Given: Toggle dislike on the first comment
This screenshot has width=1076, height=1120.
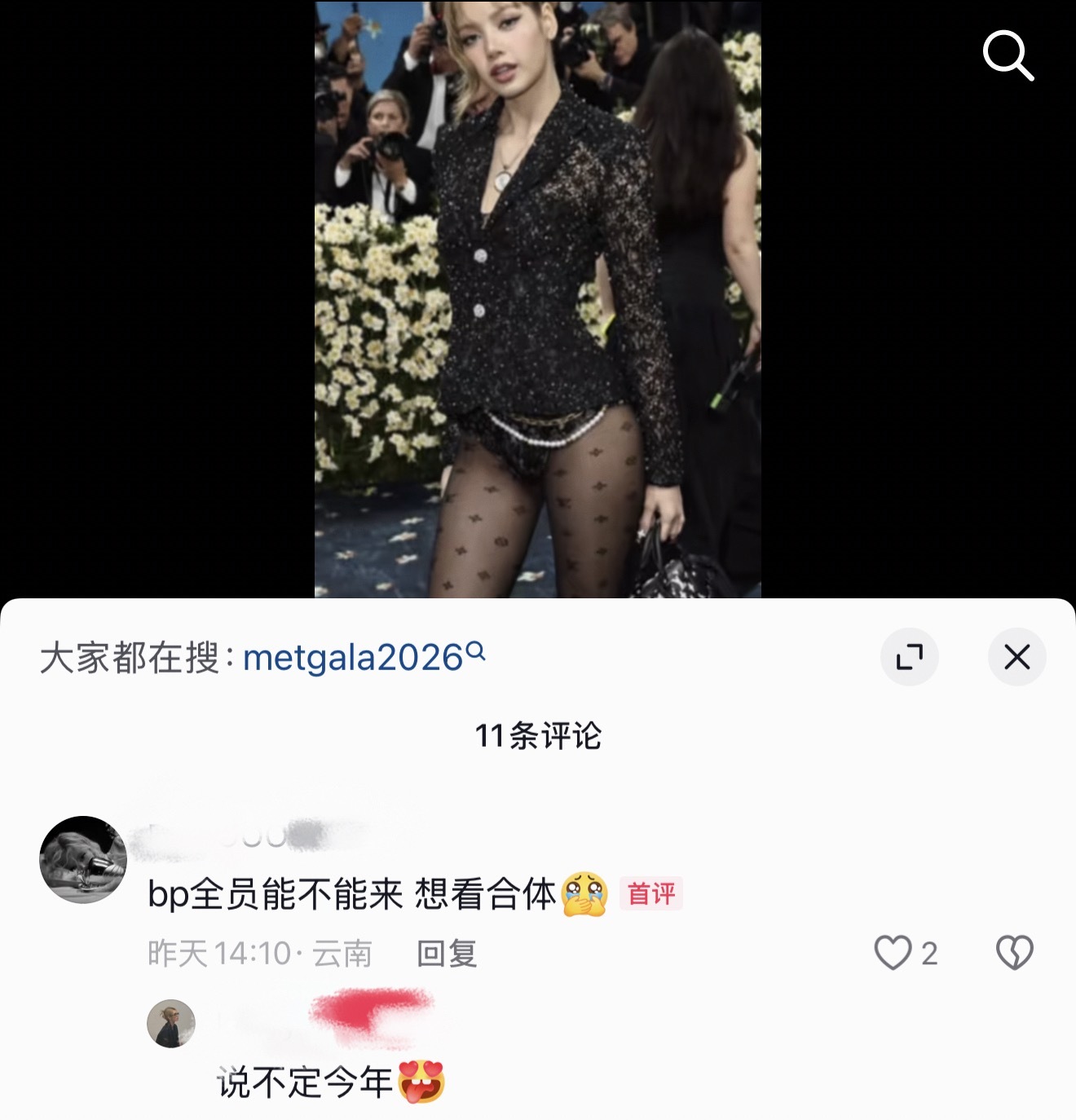Looking at the screenshot, I should (x=1015, y=953).
